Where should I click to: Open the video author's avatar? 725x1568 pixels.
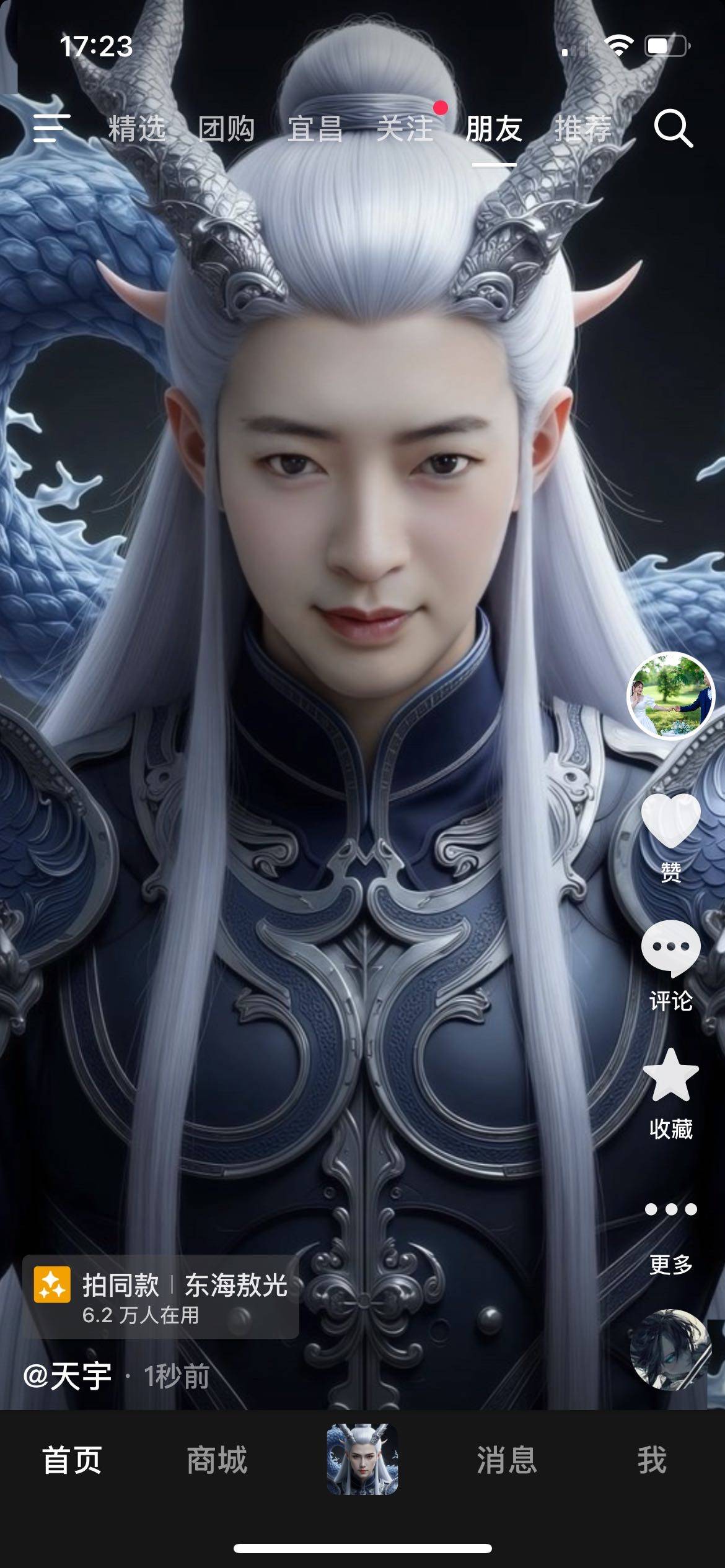pyautogui.click(x=671, y=695)
